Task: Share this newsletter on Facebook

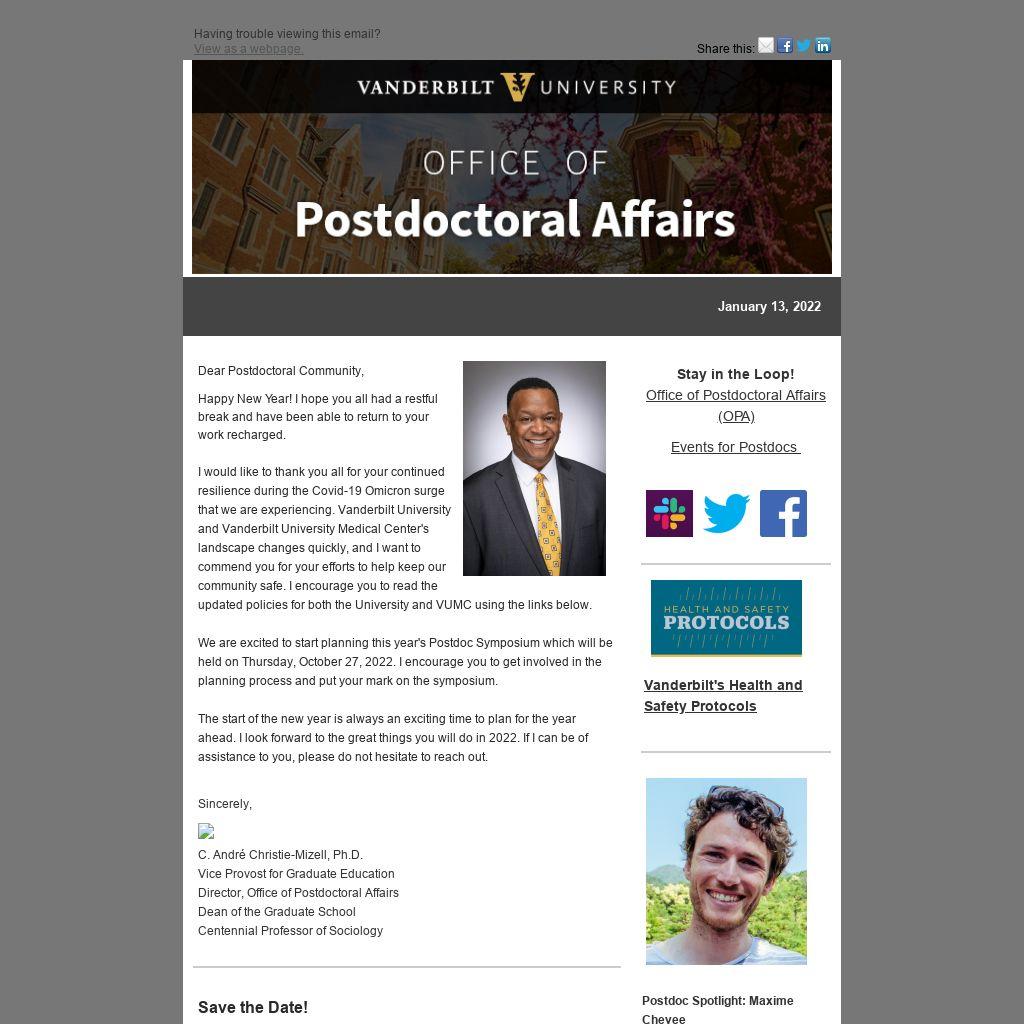Action: (x=785, y=45)
